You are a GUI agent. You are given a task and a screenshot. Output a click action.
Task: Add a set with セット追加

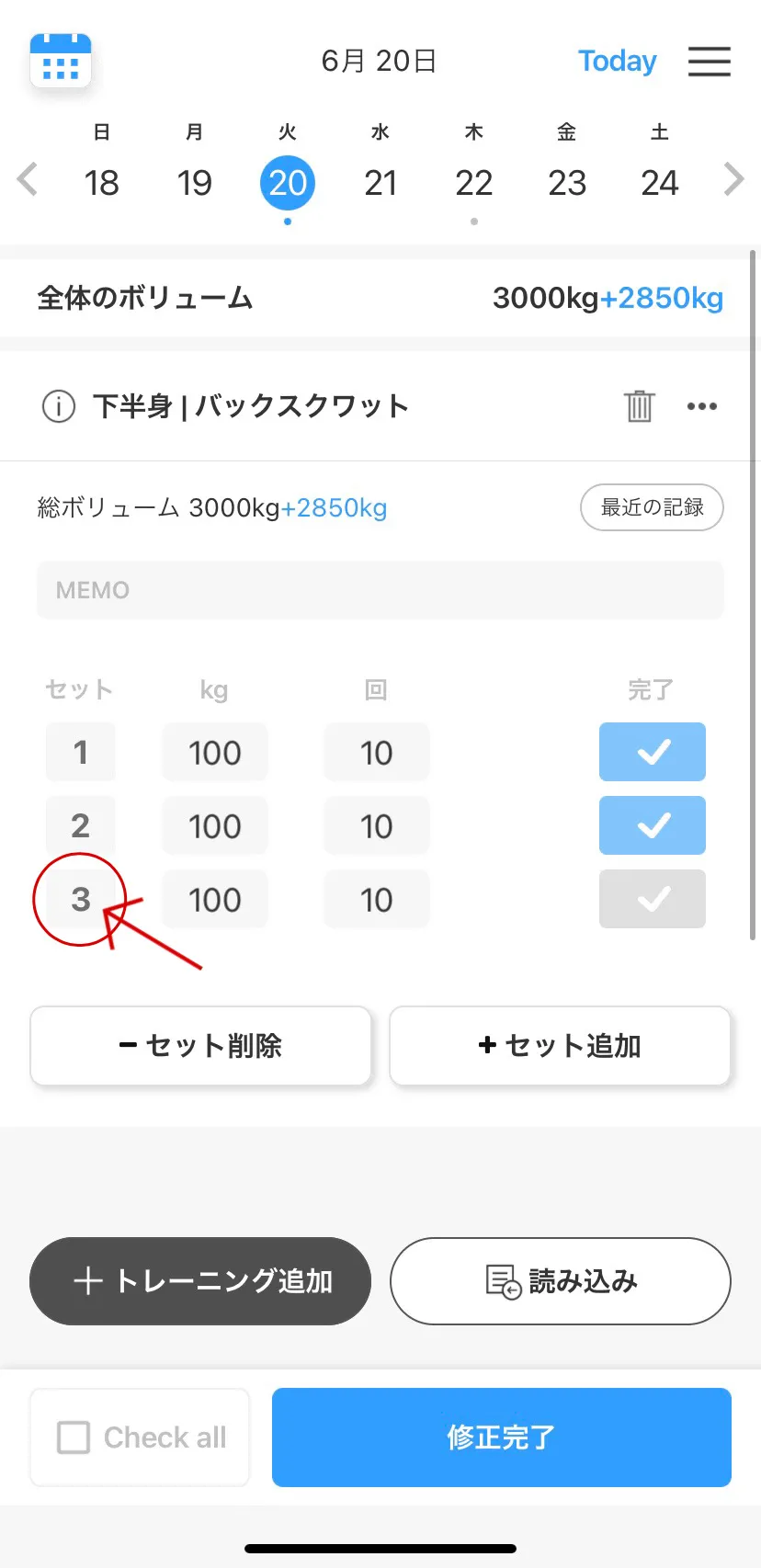pyautogui.click(x=560, y=1046)
